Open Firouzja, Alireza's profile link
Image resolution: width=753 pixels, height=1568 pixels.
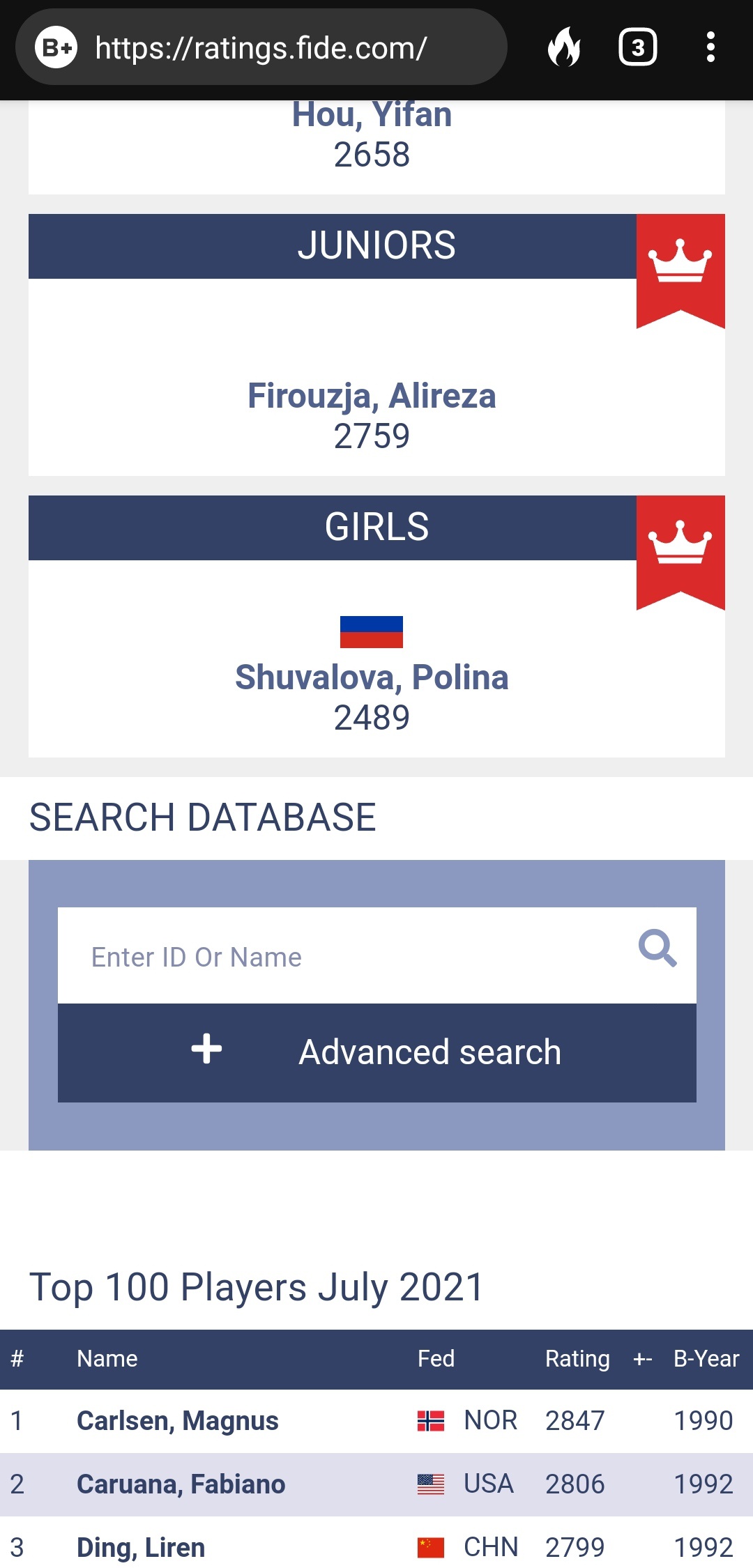point(372,396)
